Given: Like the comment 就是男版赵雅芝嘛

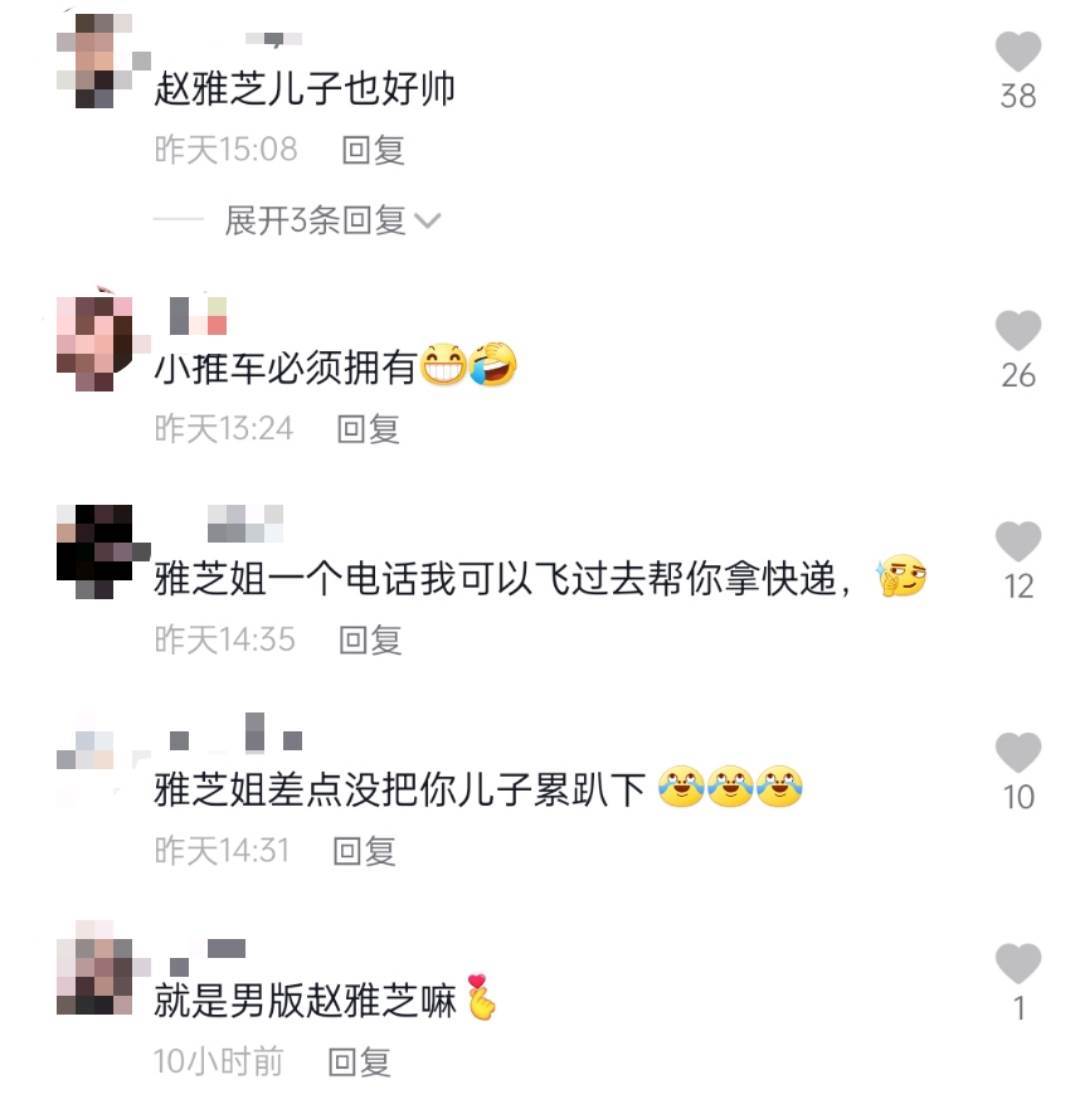Looking at the screenshot, I should [1018, 964].
